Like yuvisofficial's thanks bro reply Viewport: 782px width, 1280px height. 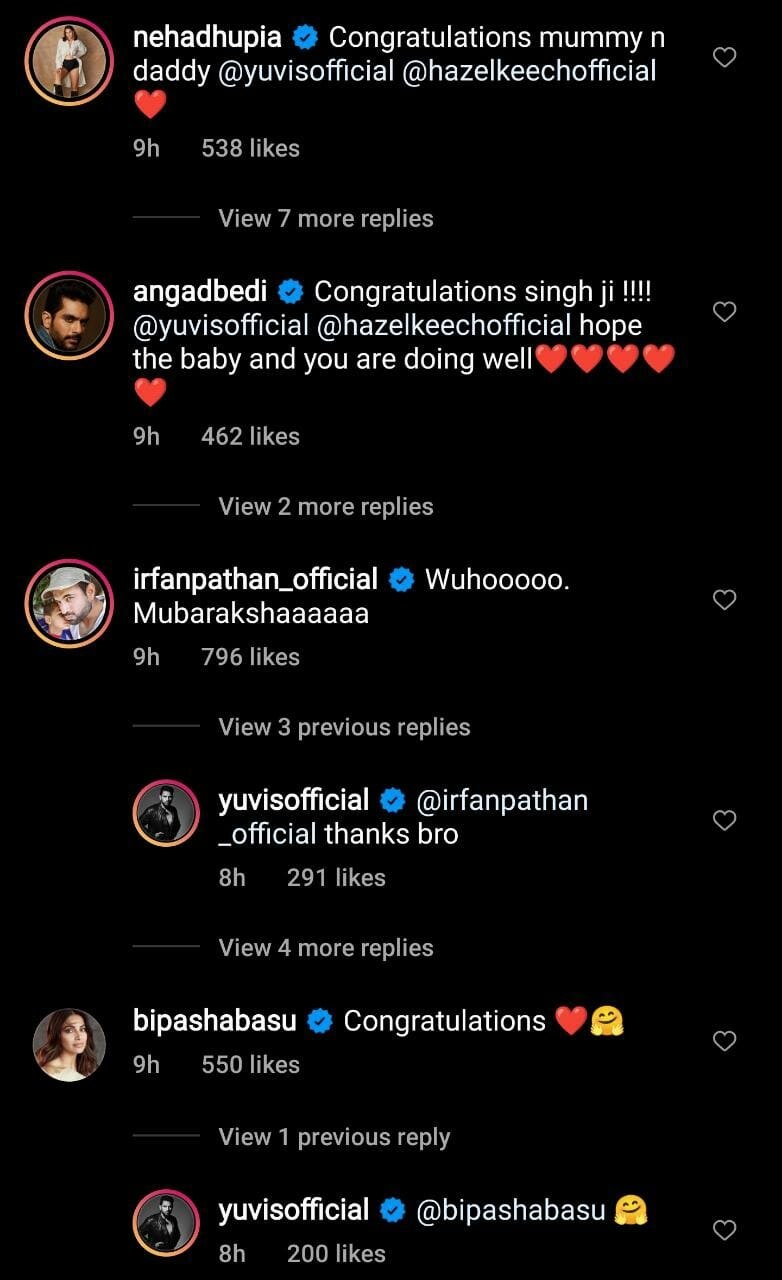click(724, 821)
